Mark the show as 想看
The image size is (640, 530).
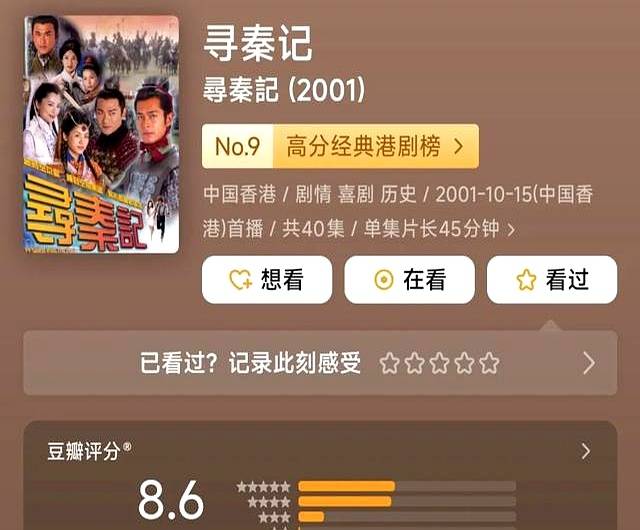266,280
